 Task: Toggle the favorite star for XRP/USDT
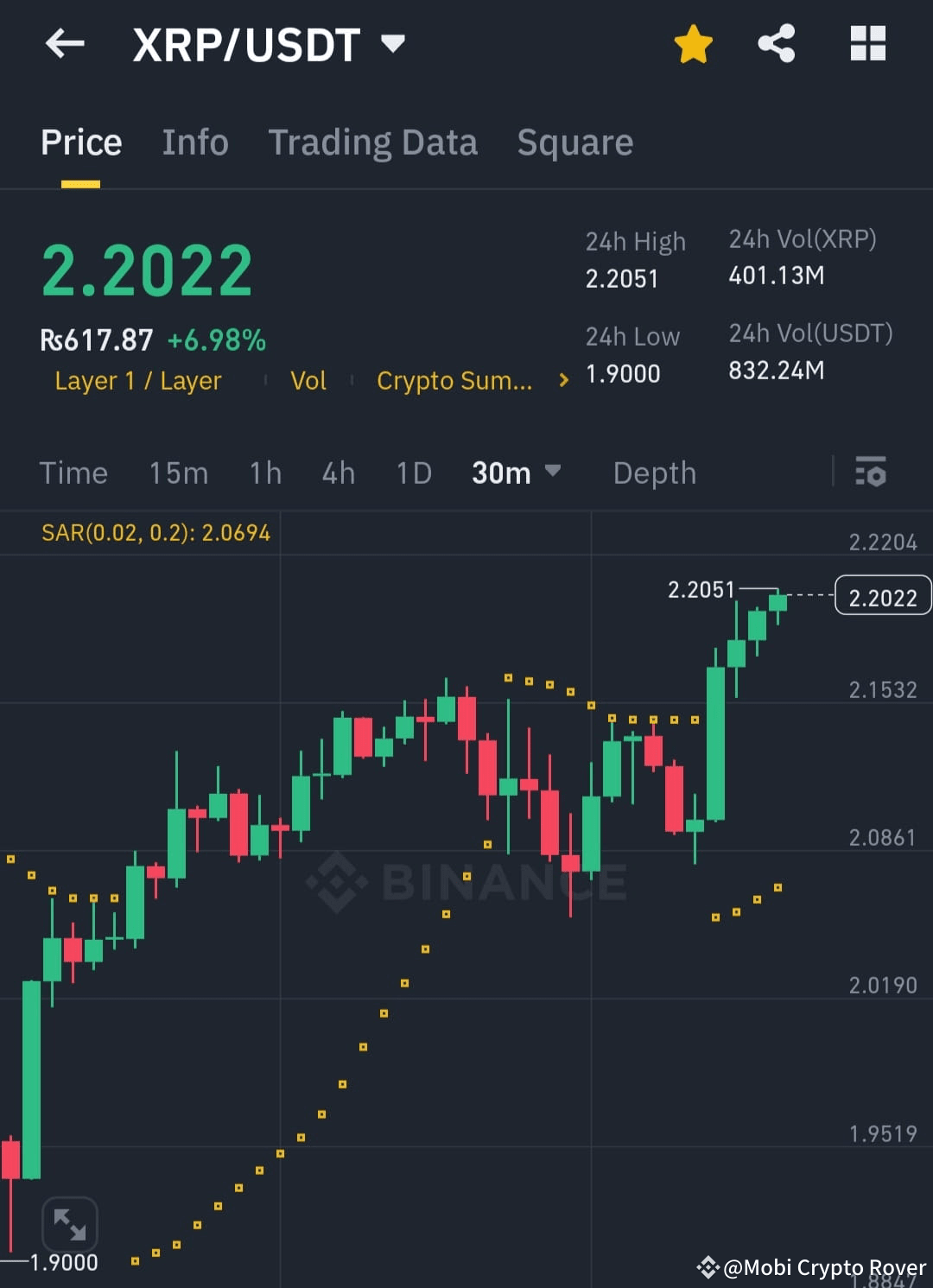click(x=694, y=43)
